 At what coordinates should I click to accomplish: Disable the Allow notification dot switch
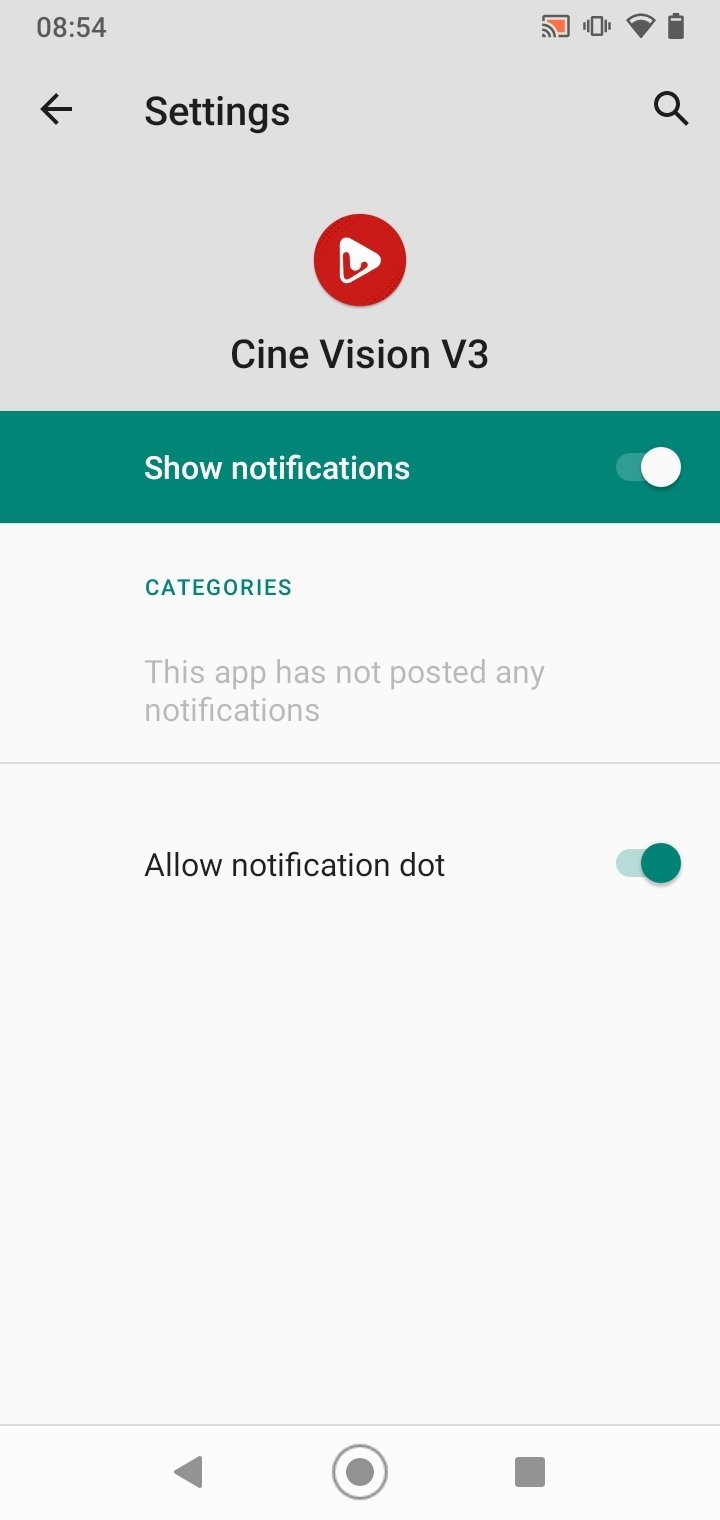click(x=648, y=864)
